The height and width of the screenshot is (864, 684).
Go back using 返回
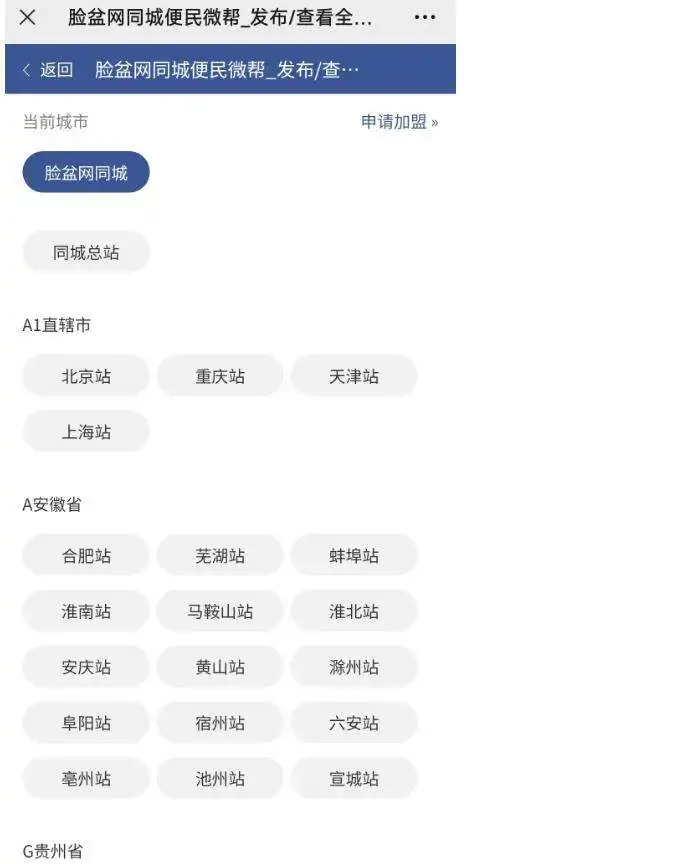(x=48, y=70)
